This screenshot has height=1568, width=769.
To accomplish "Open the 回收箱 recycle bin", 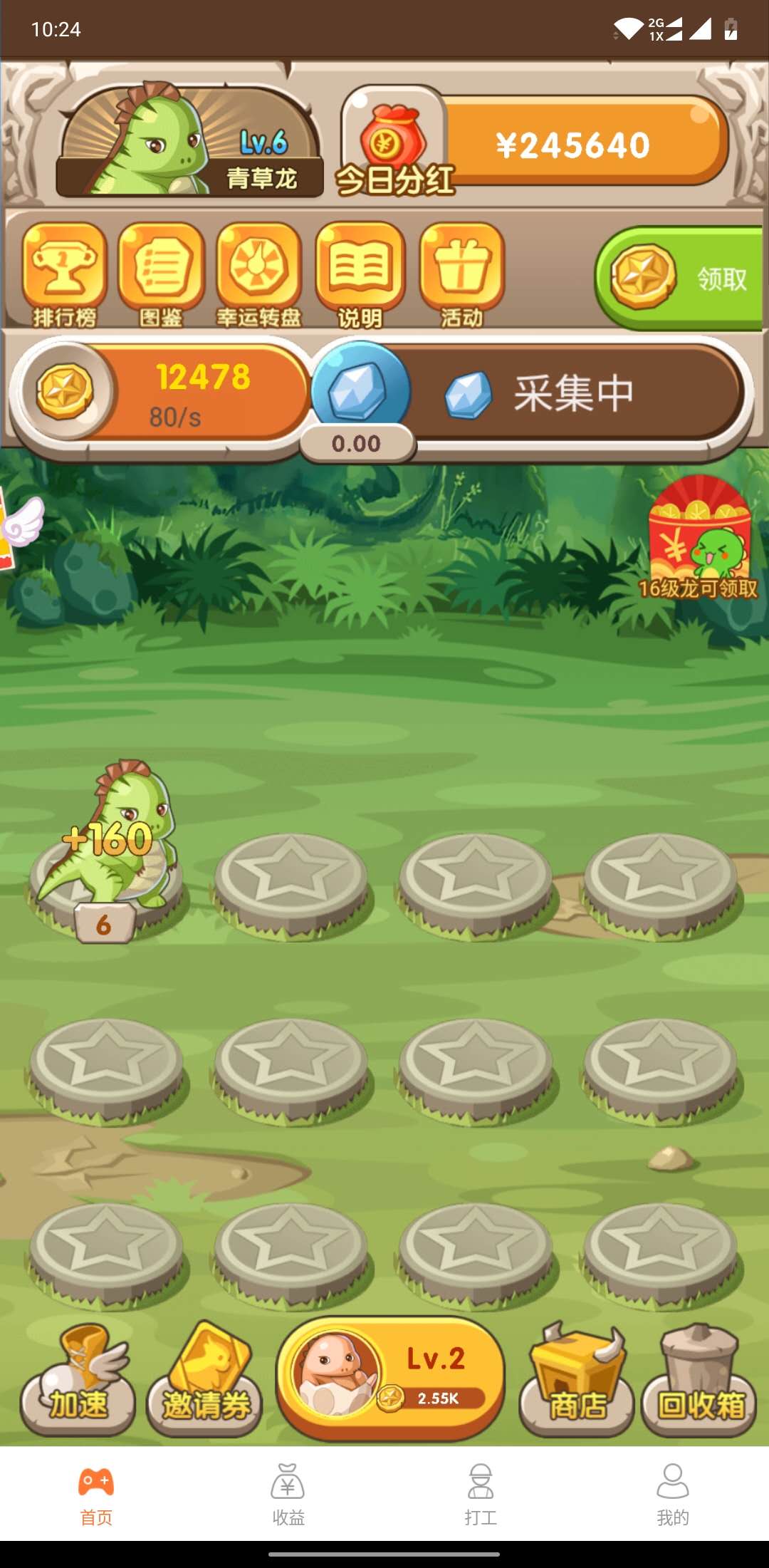I will (x=699, y=1382).
